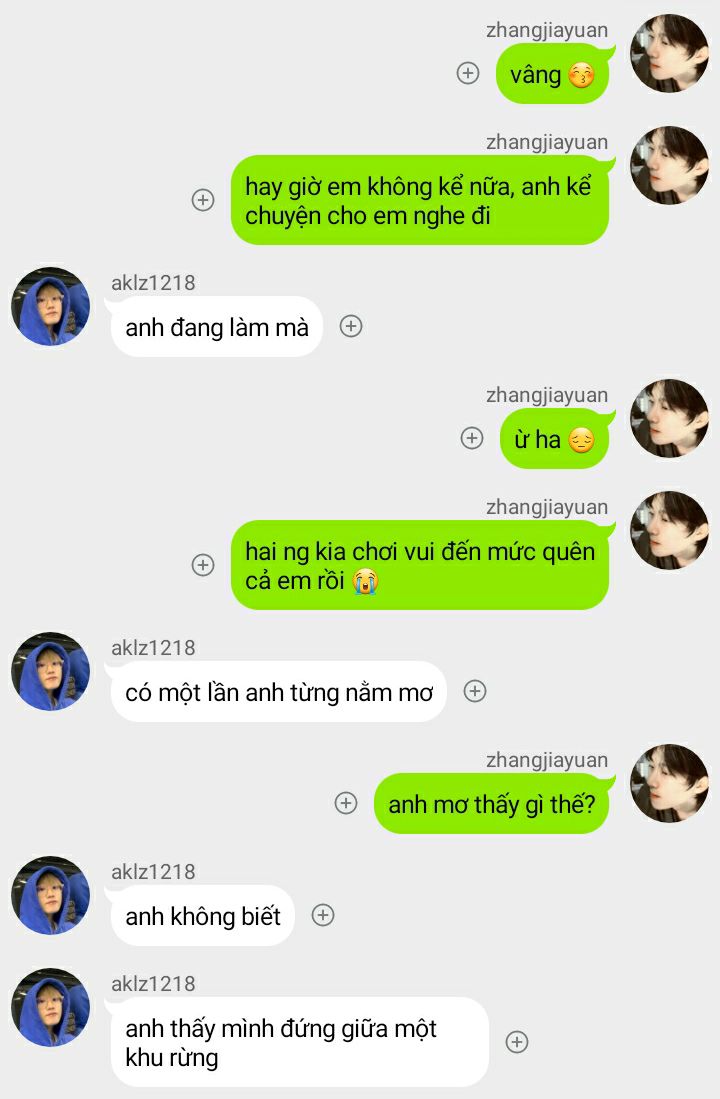Tap the plus next to "hay giờ em không kể nữa"
This screenshot has width=720, height=1099.
tap(203, 200)
